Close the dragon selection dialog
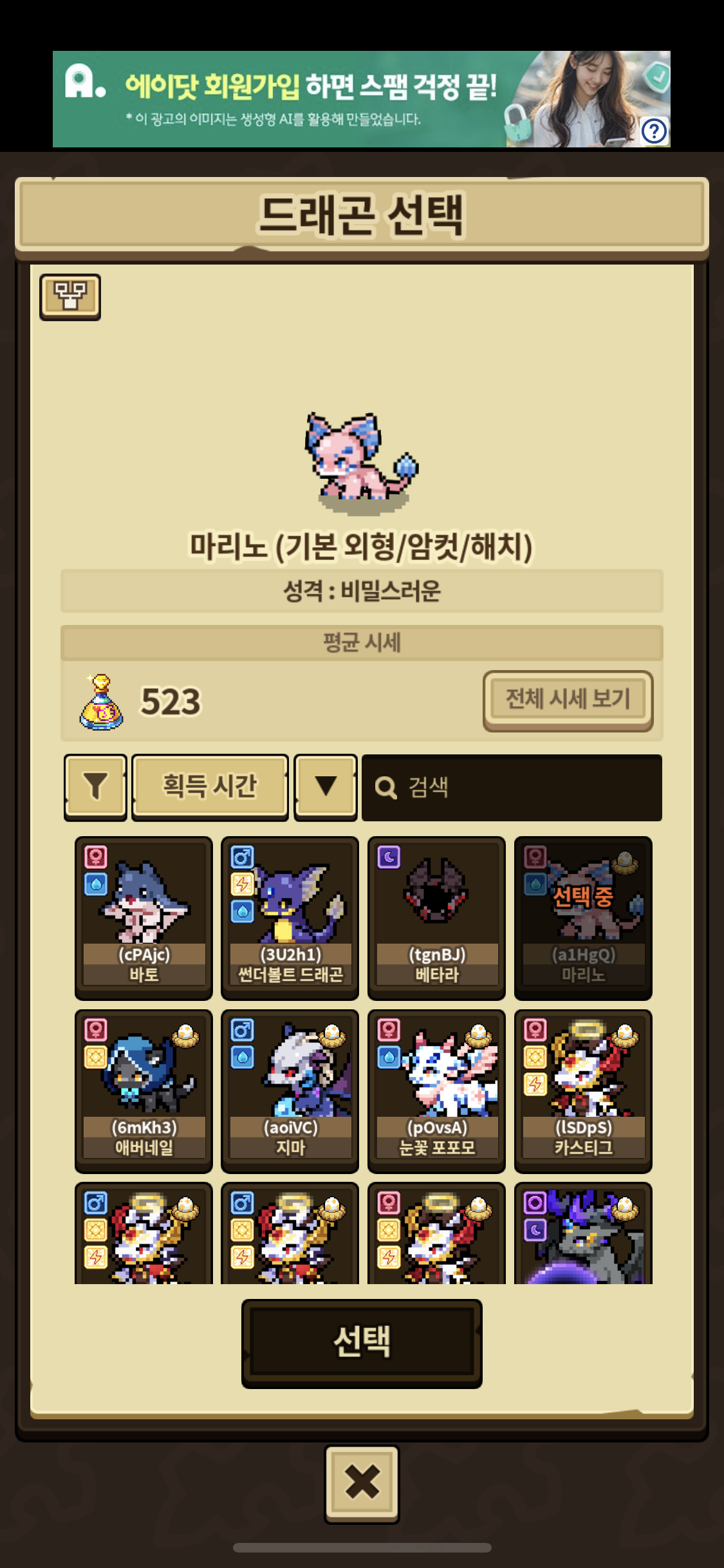This screenshot has height=1568, width=724. (x=362, y=1484)
